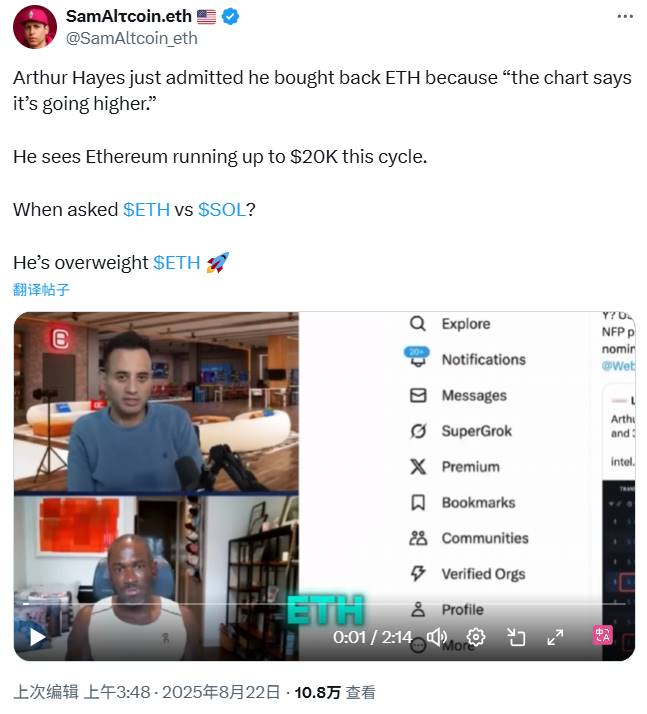Expand the video to fullscreen

(x=555, y=637)
